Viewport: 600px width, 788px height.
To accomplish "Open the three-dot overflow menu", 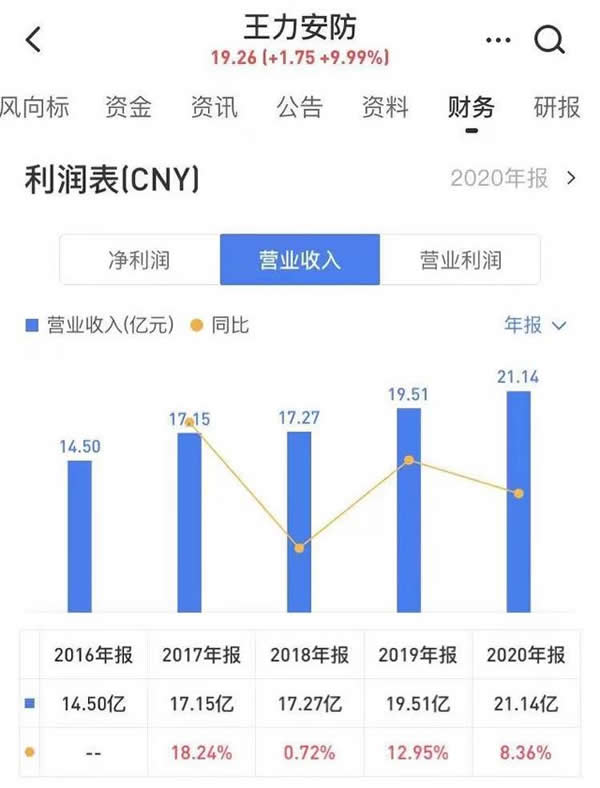I will coord(497,40).
